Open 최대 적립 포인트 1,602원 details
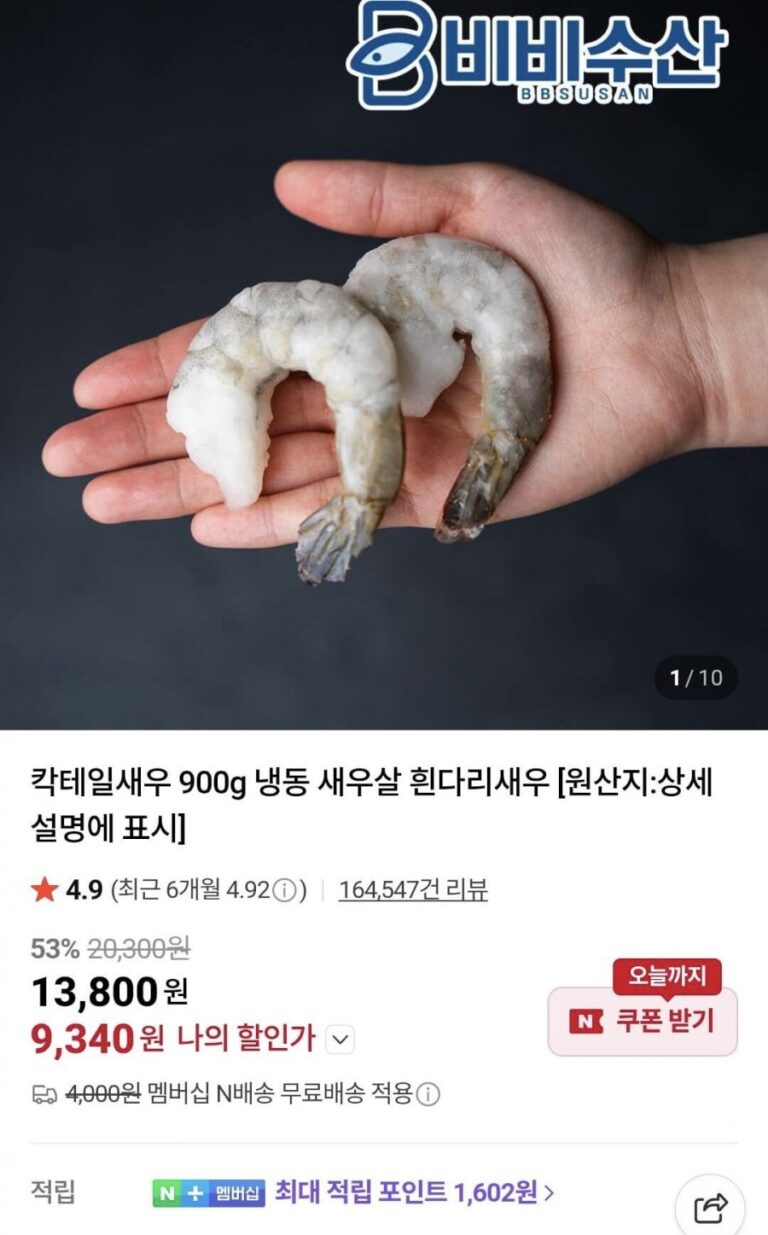 (414, 1192)
